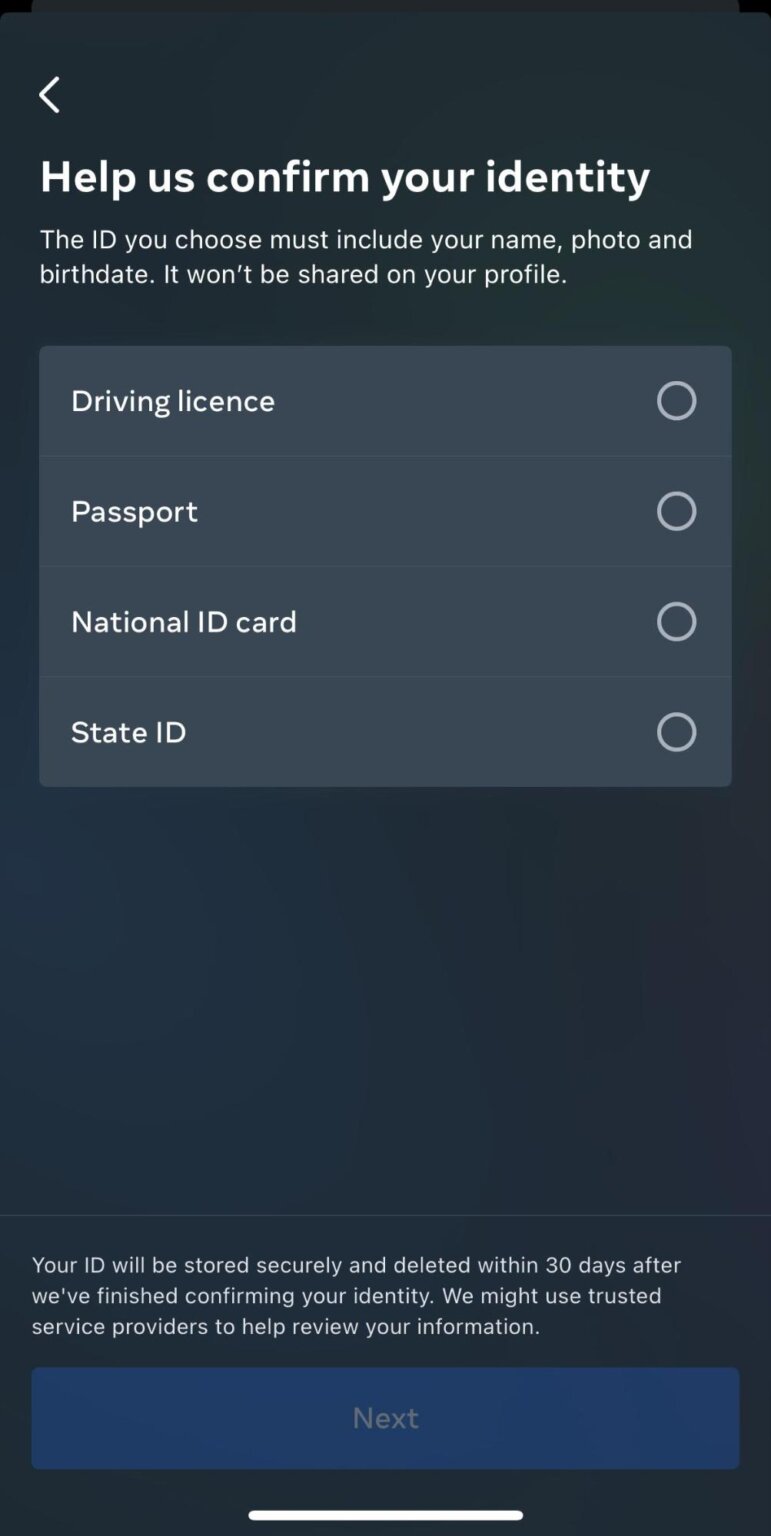Image resolution: width=771 pixels, height=1536 pixels.
Task: Go back using the chevron arrow
Action: [x=49, y=94]
